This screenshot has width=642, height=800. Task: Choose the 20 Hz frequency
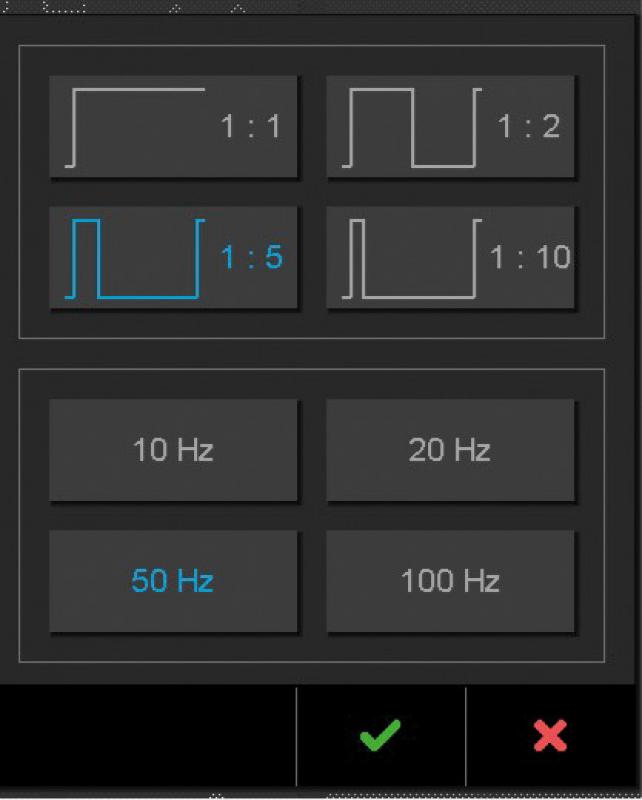click(x=450, y=450)
